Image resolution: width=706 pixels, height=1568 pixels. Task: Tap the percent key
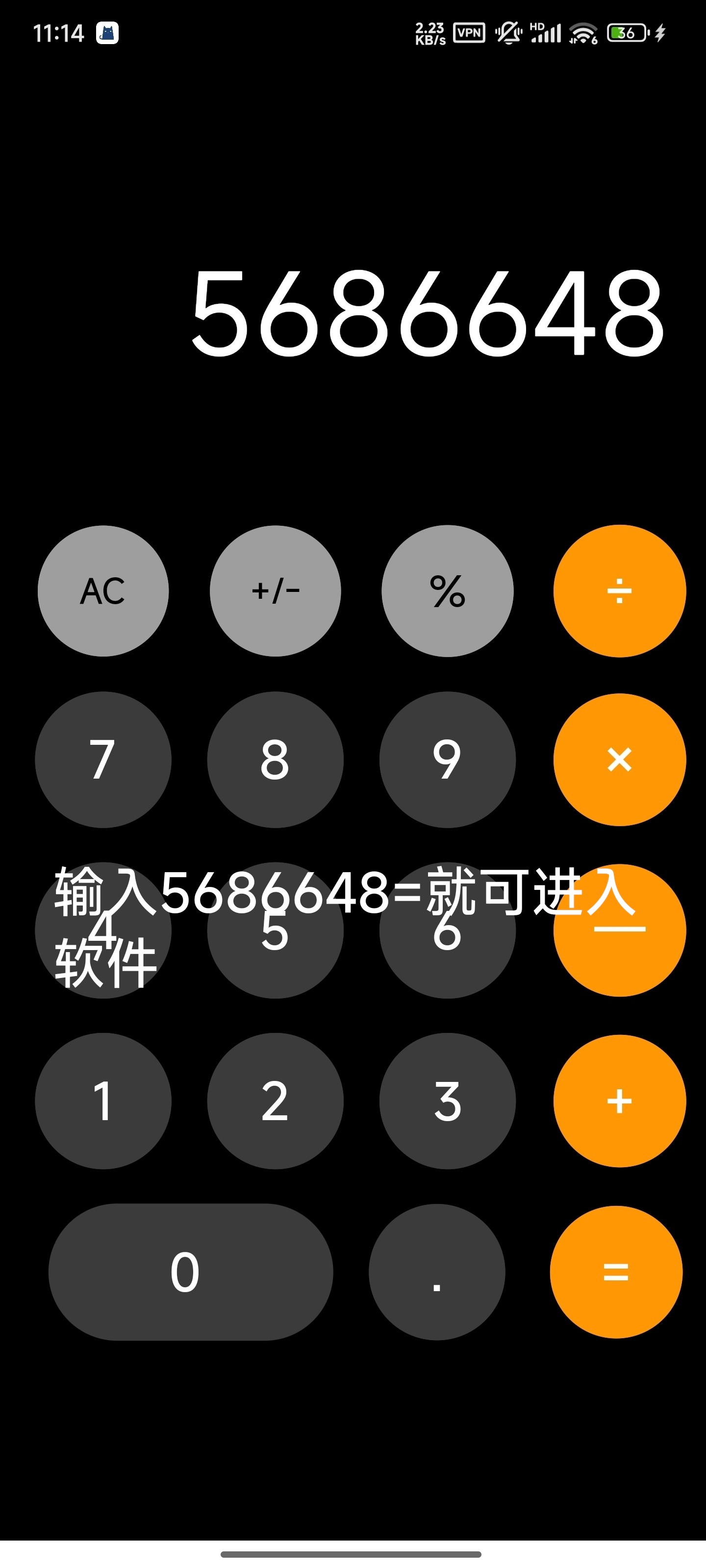(x=448, y=591)
